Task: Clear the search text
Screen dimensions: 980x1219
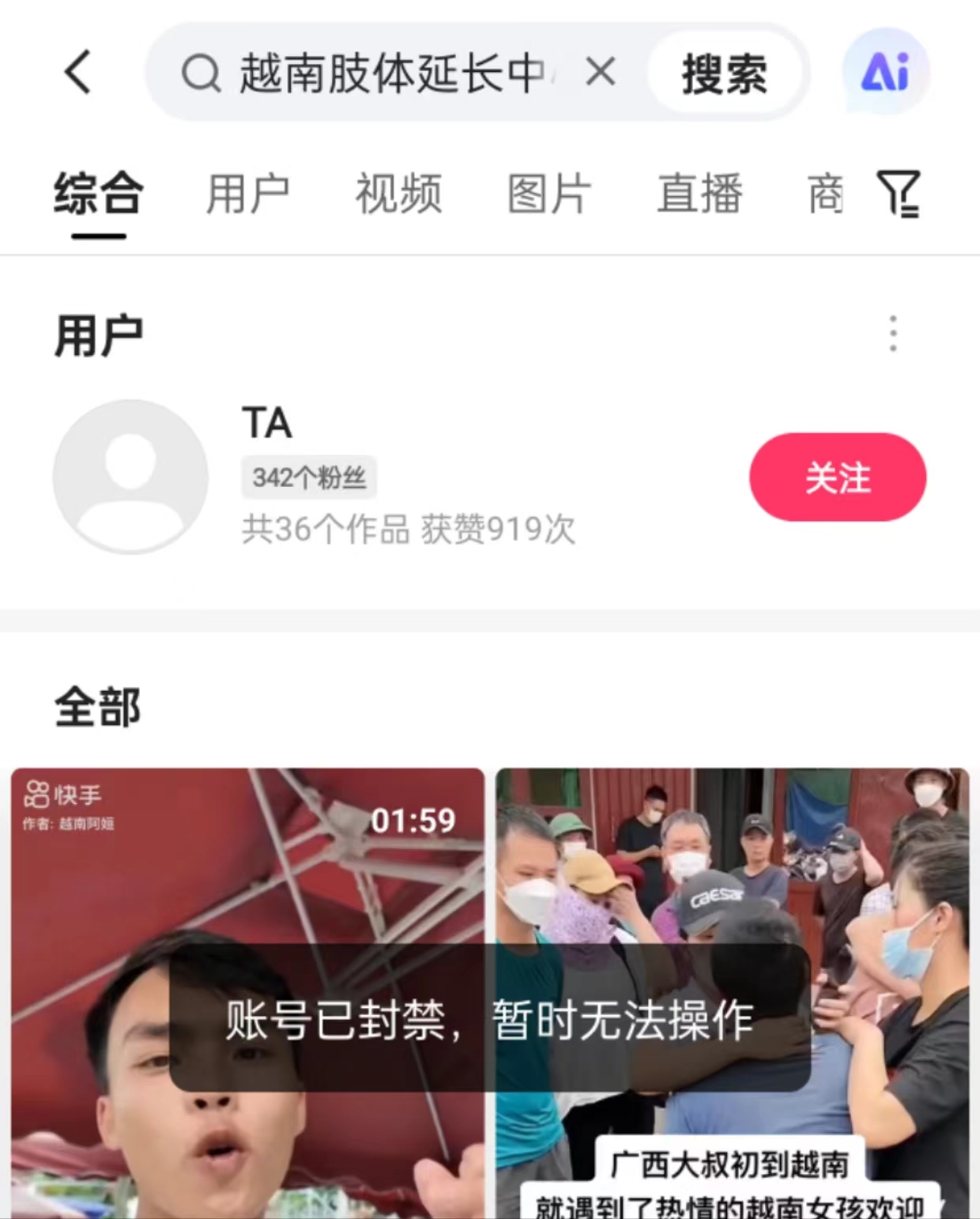Action: click(x=601, y=73)
